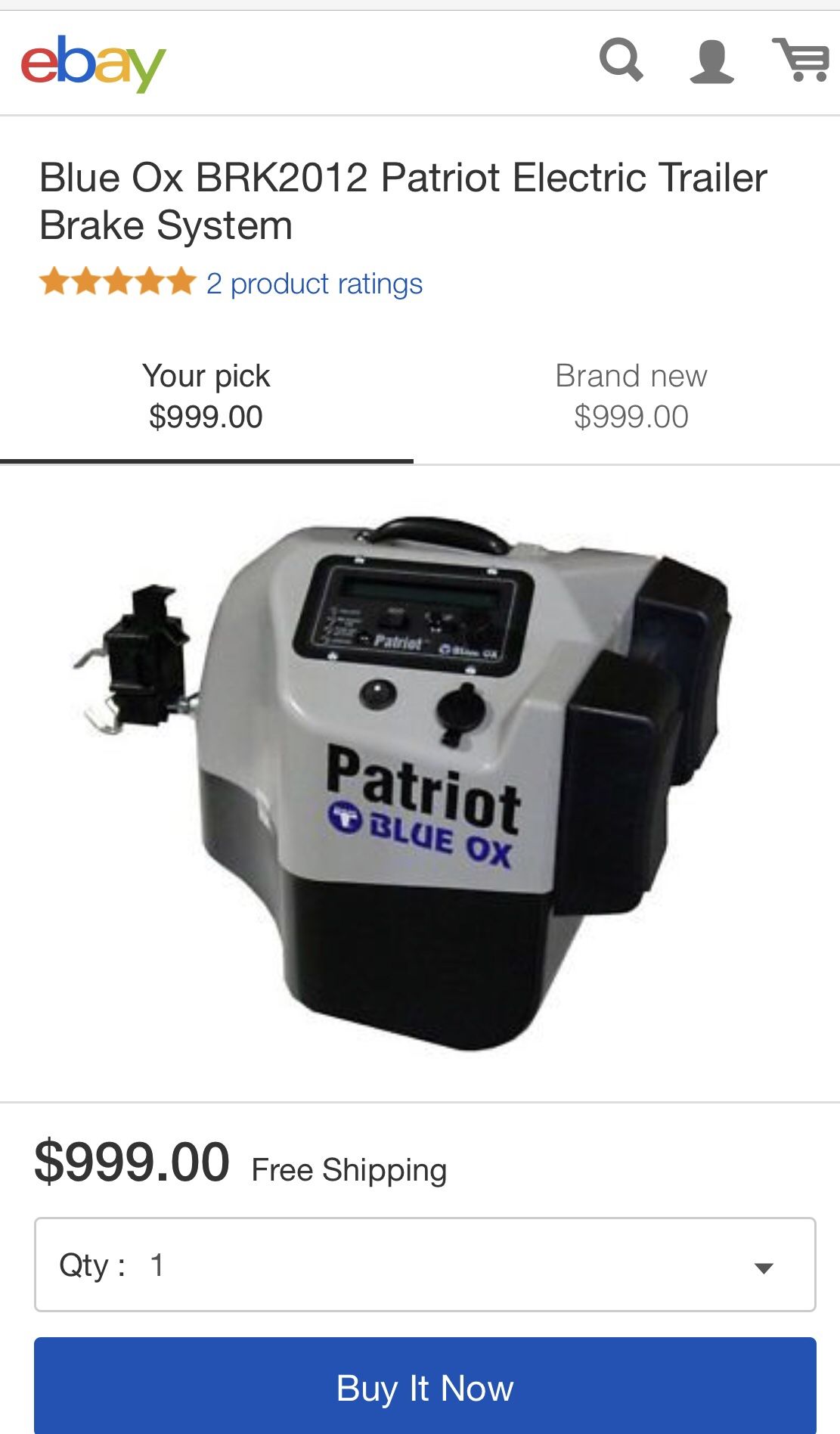Expand quantity options for the item
The height and width of the screenshot is (1434, 840).
766,1267
